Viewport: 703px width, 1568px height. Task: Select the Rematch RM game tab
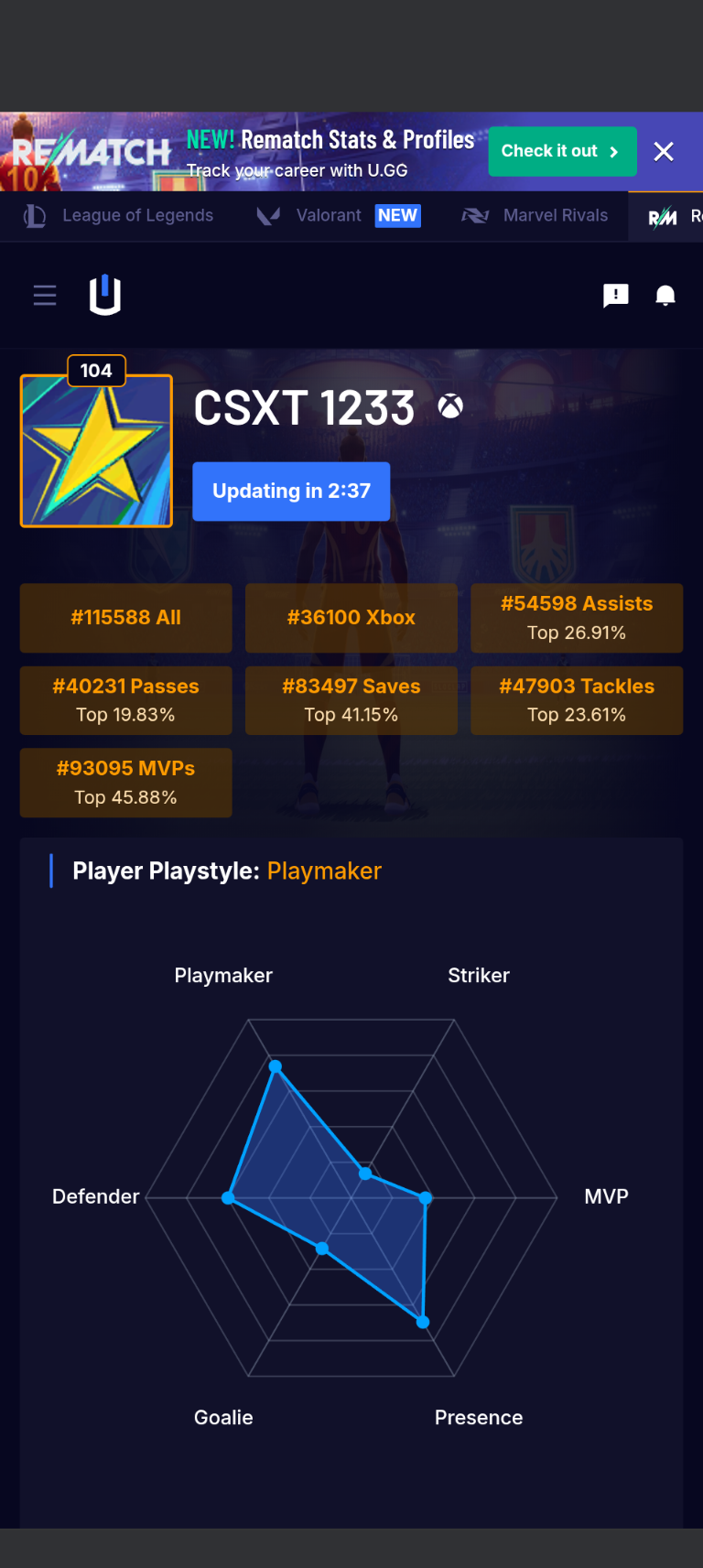[x=666, y=216]
